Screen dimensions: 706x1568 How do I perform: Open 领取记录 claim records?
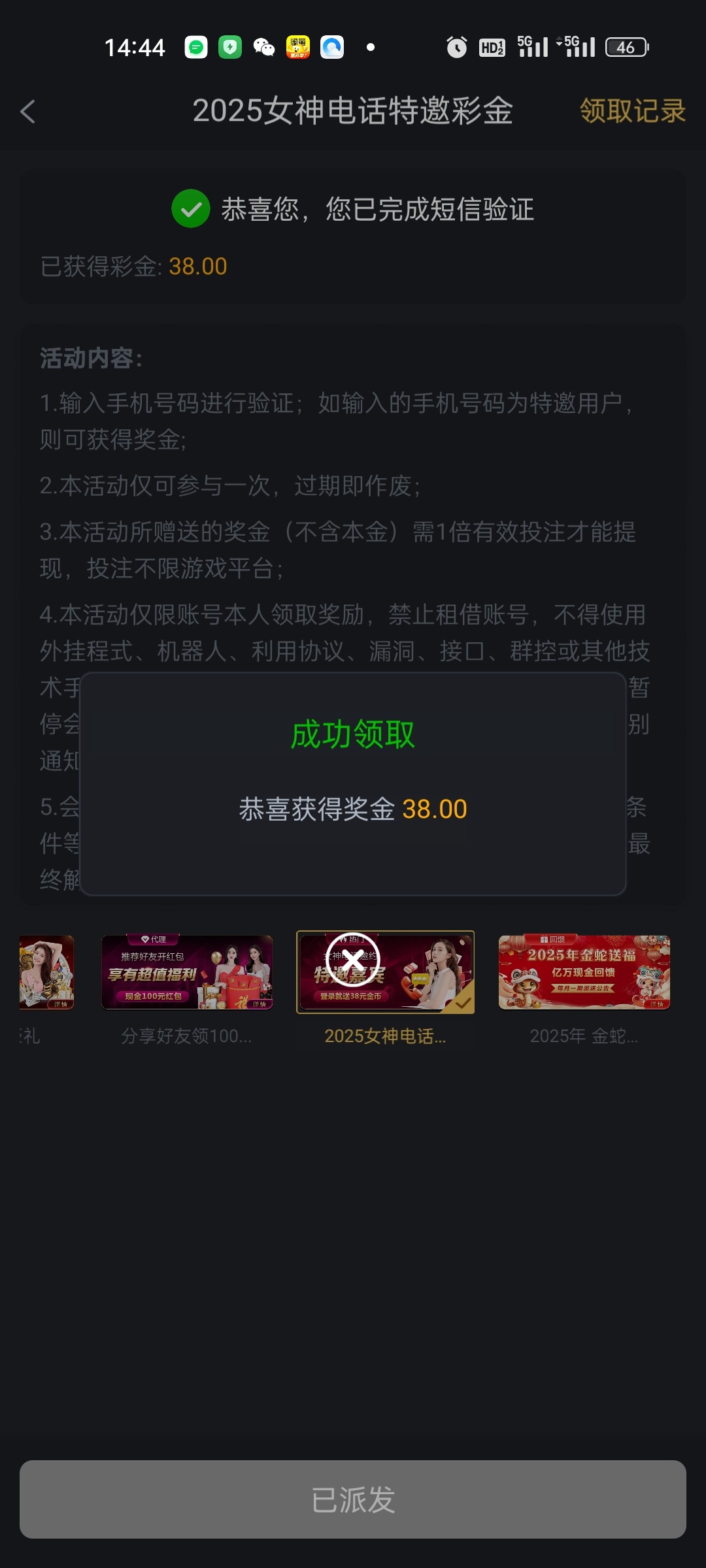(x=632, y=111)
